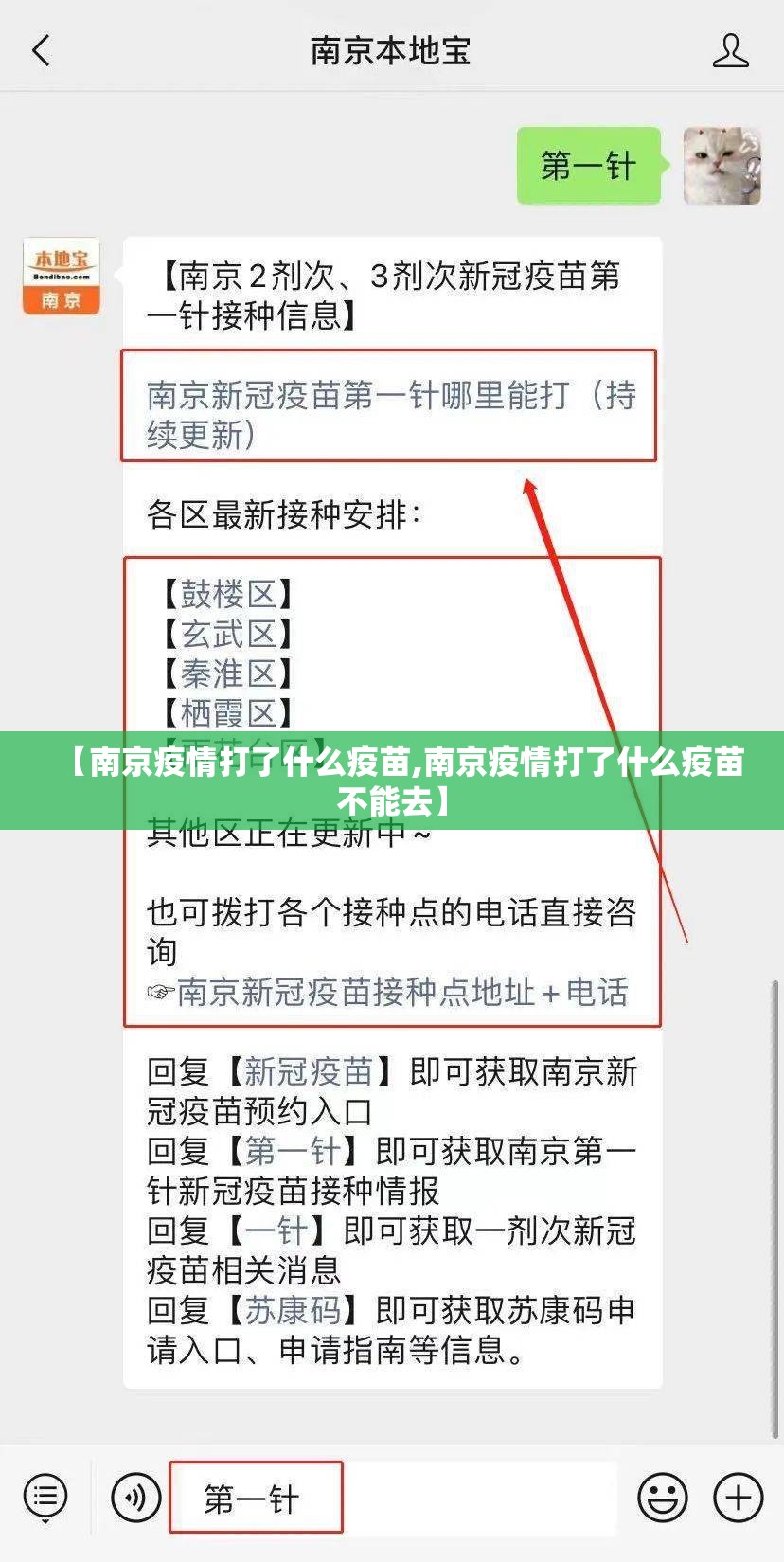Image resolution: width=784 pixels, height=1562 pixels.
Task: Open my cat avatar profile
Action: (722, 166)
